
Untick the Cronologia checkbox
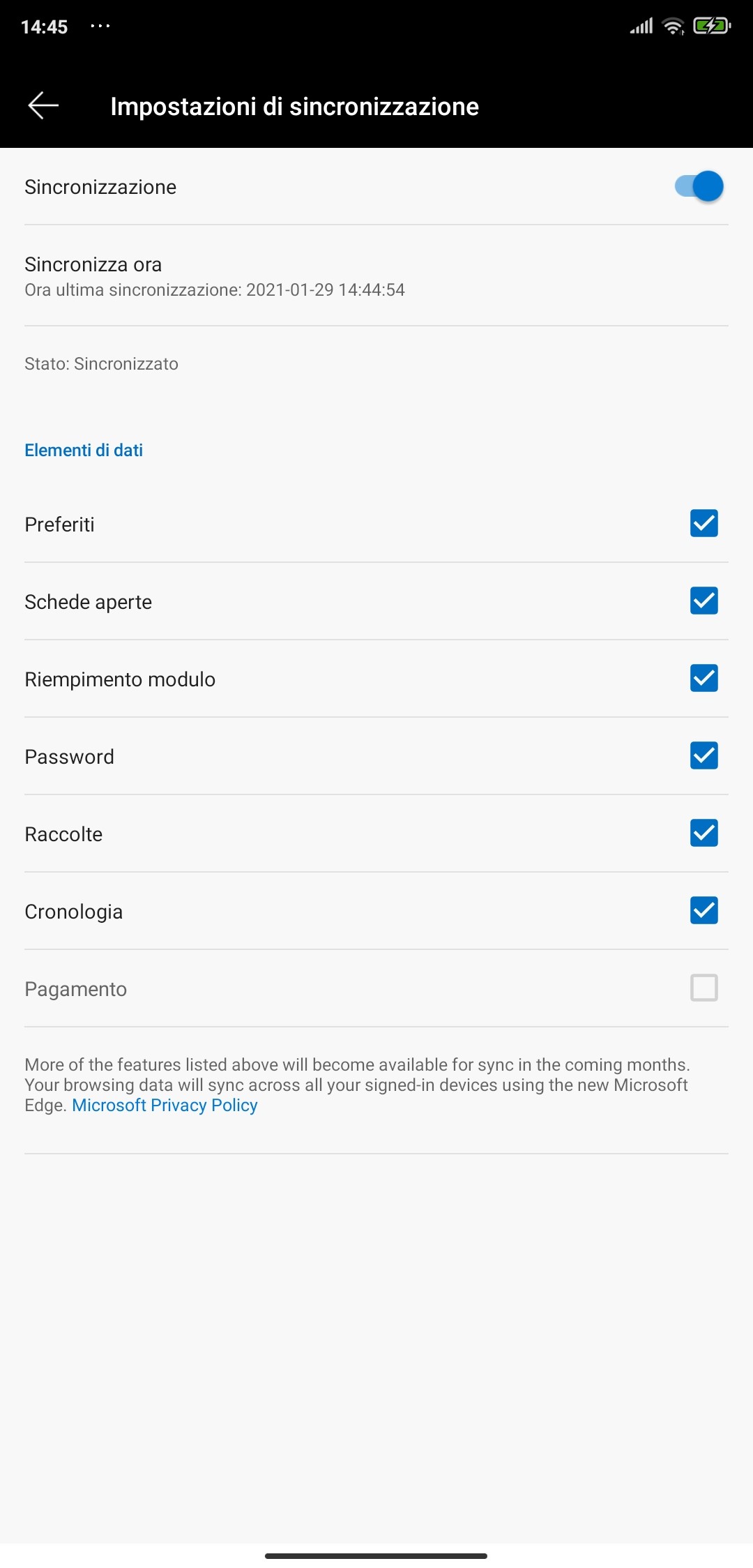[x=704, y=910]
